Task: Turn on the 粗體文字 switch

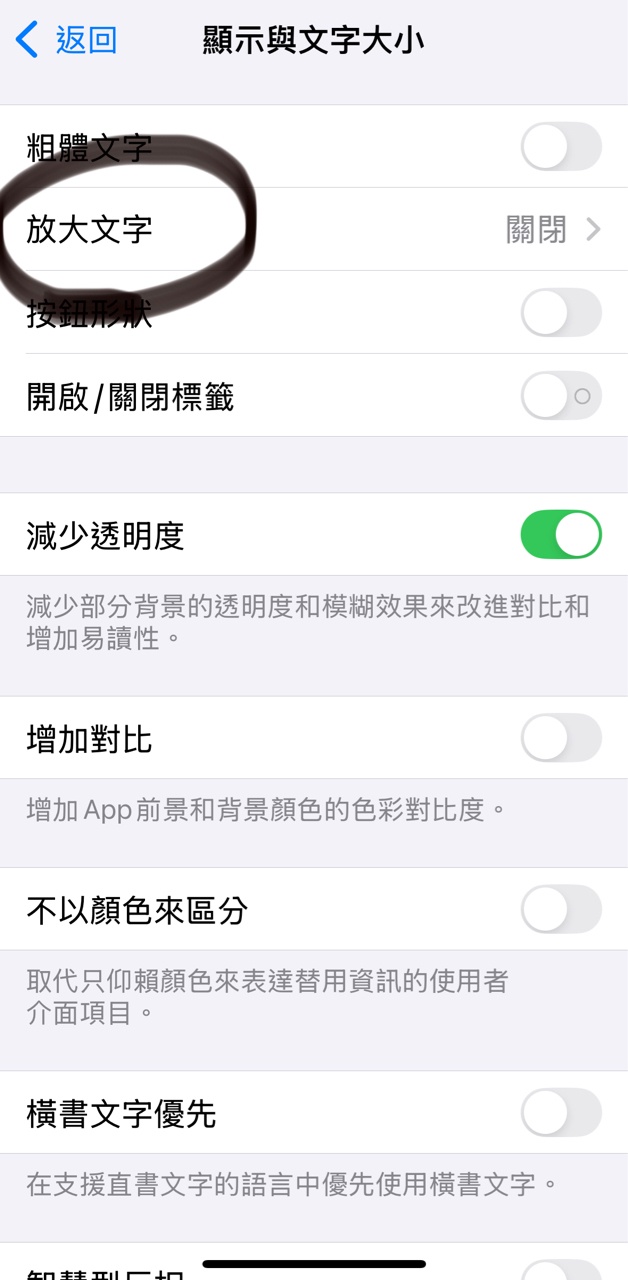Action: pyautogui.click(x=561, y=147)
